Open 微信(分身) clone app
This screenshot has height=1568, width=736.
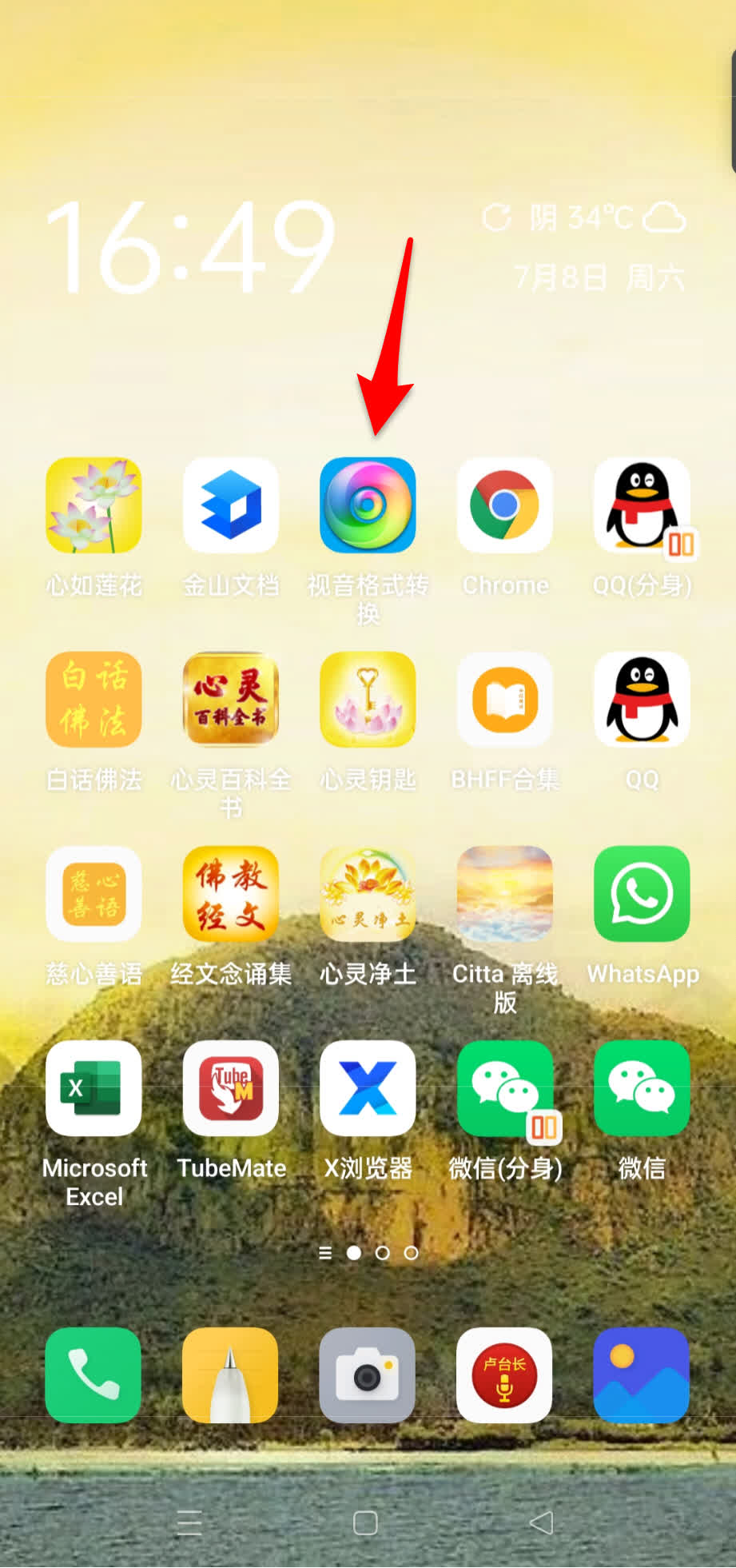click(504, 1088)
